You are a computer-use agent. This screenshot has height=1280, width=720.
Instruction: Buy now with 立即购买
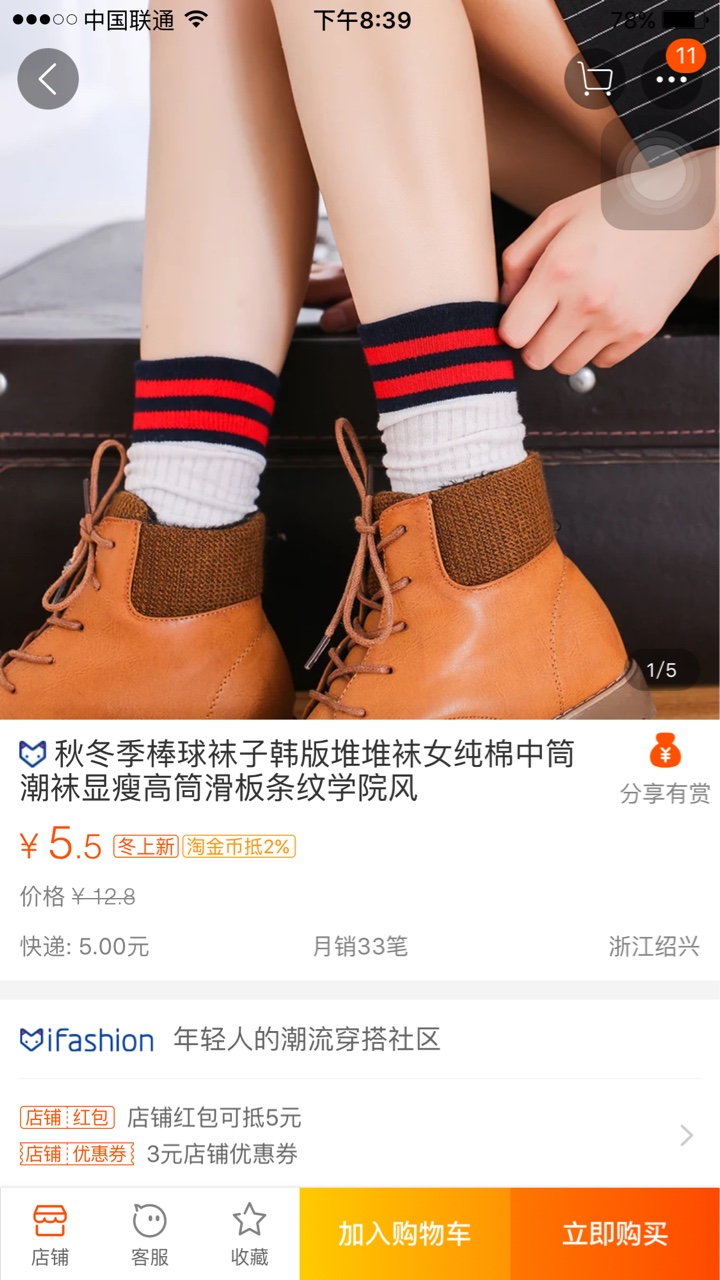click(x=615, y=1234)
